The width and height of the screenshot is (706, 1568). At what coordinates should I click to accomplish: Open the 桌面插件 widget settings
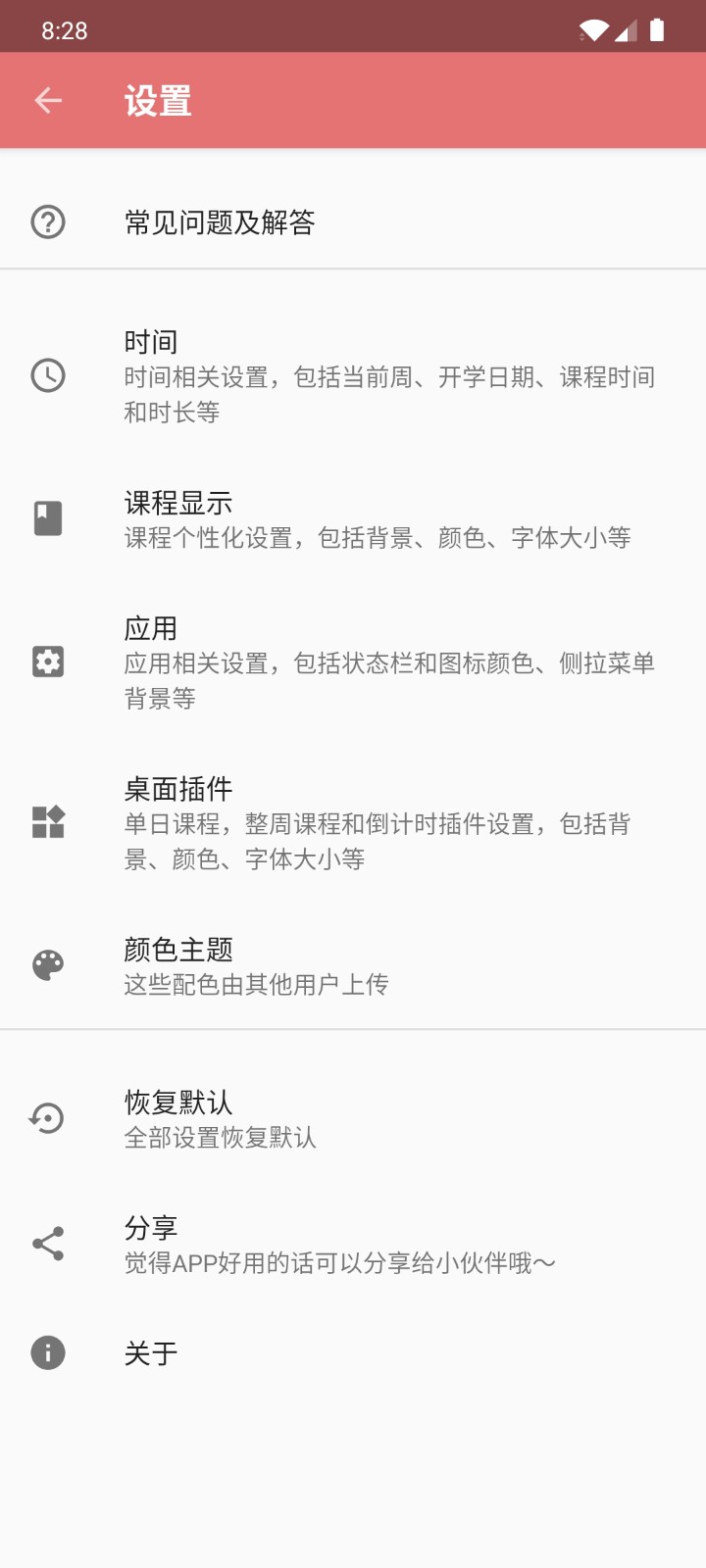(353, 823)
